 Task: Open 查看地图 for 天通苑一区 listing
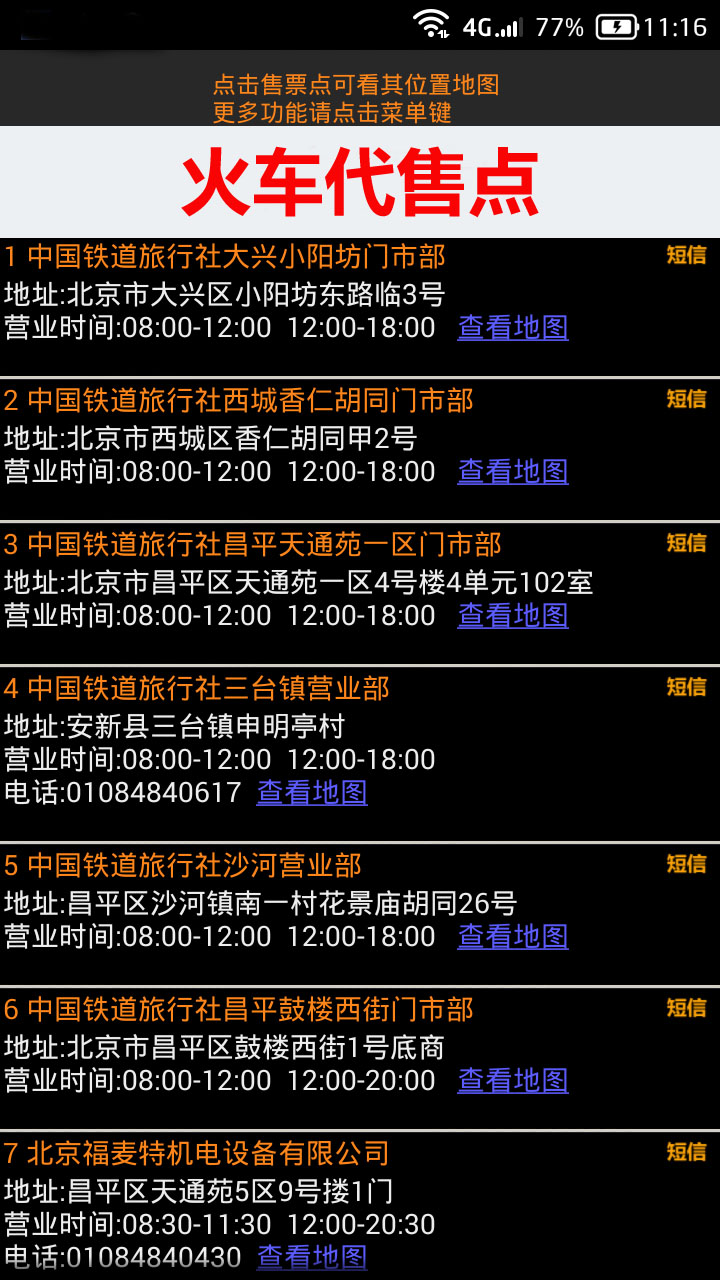coord(512,615)
